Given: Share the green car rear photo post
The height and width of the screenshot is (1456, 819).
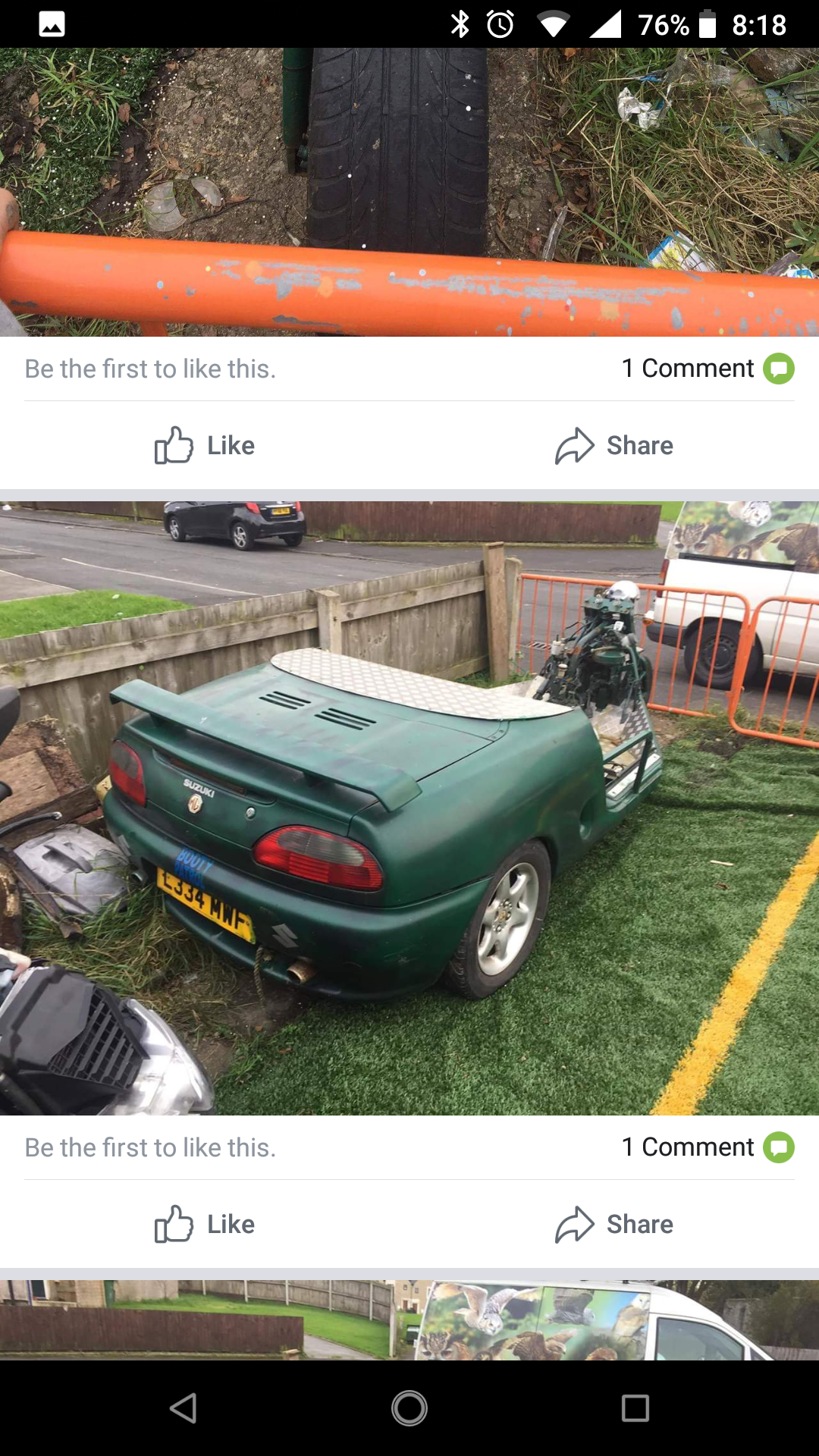Looking at the screenshot, I should pos(614,1224).
